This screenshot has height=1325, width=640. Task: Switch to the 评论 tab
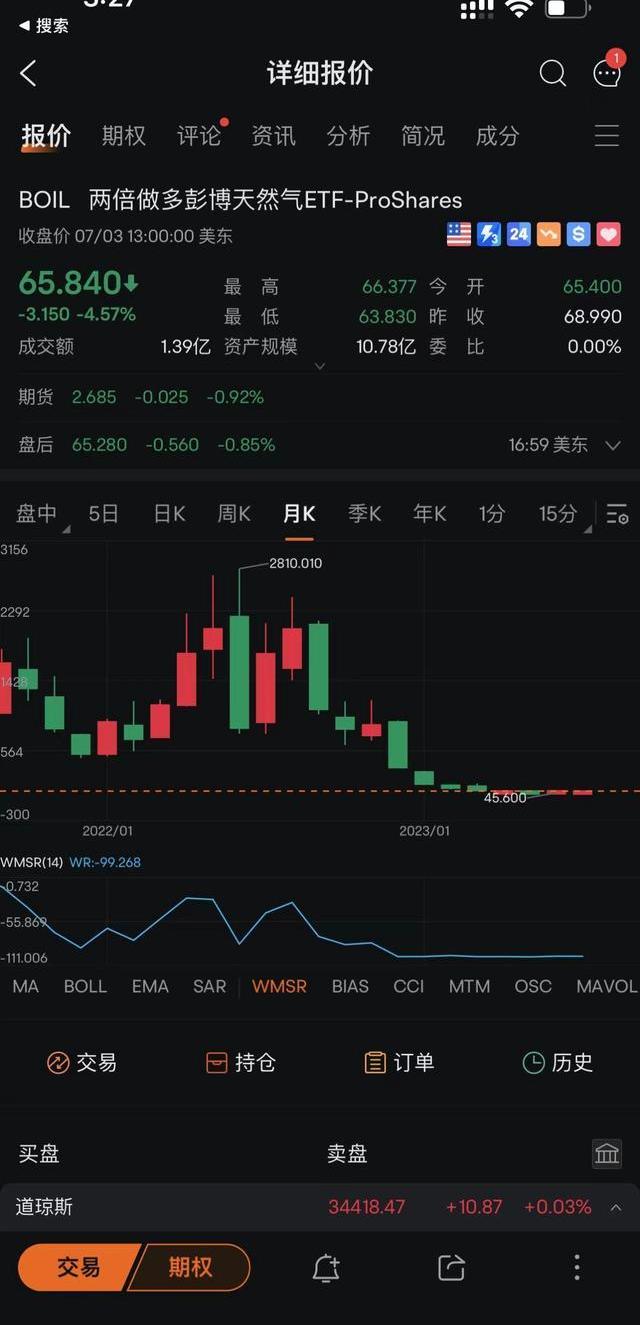(198, 136)
